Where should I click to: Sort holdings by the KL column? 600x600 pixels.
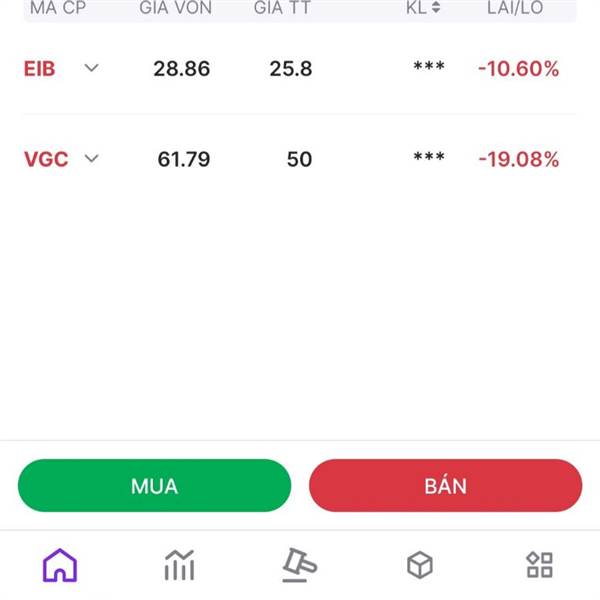(423, 8)
